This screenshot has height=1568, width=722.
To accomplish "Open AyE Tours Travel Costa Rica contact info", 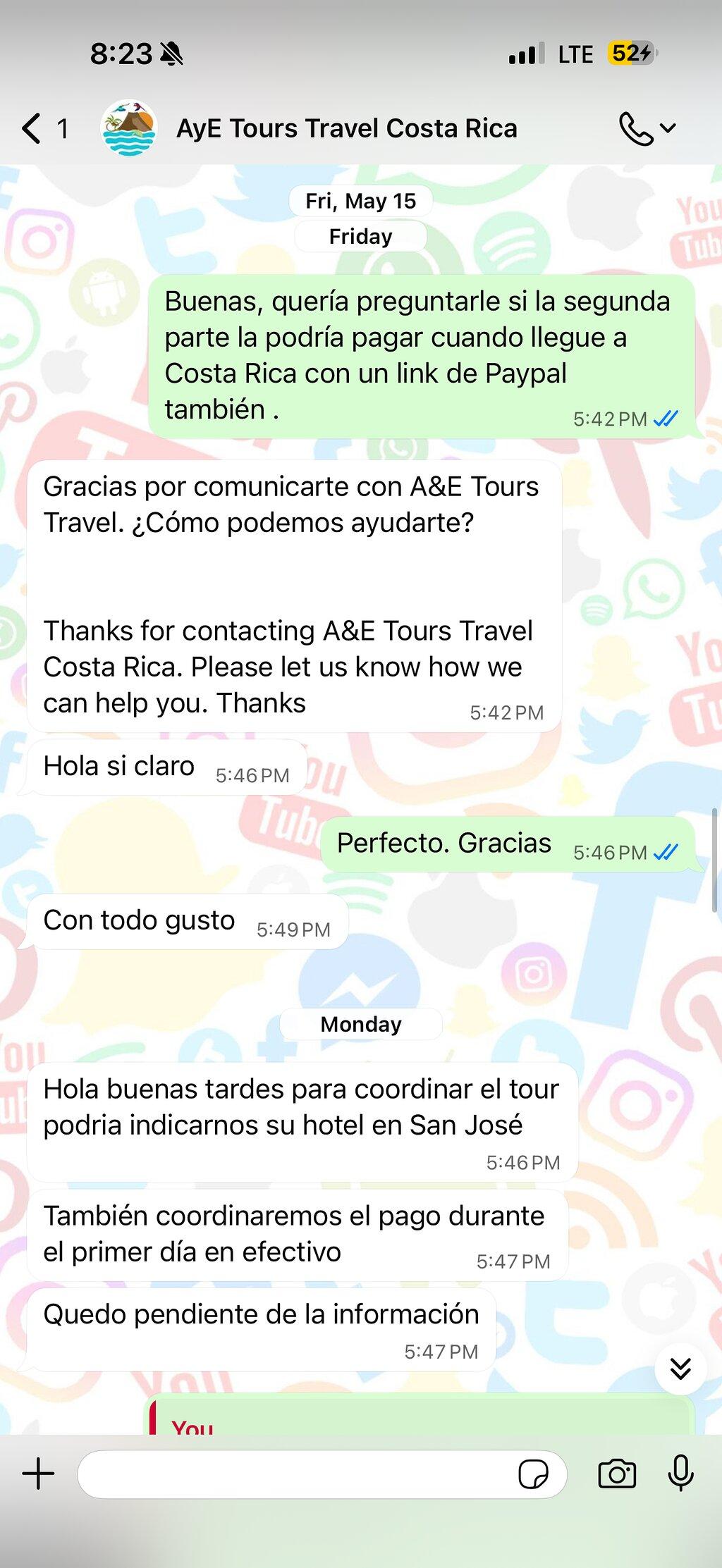I will pyautogui.click(x=346, y=128).
